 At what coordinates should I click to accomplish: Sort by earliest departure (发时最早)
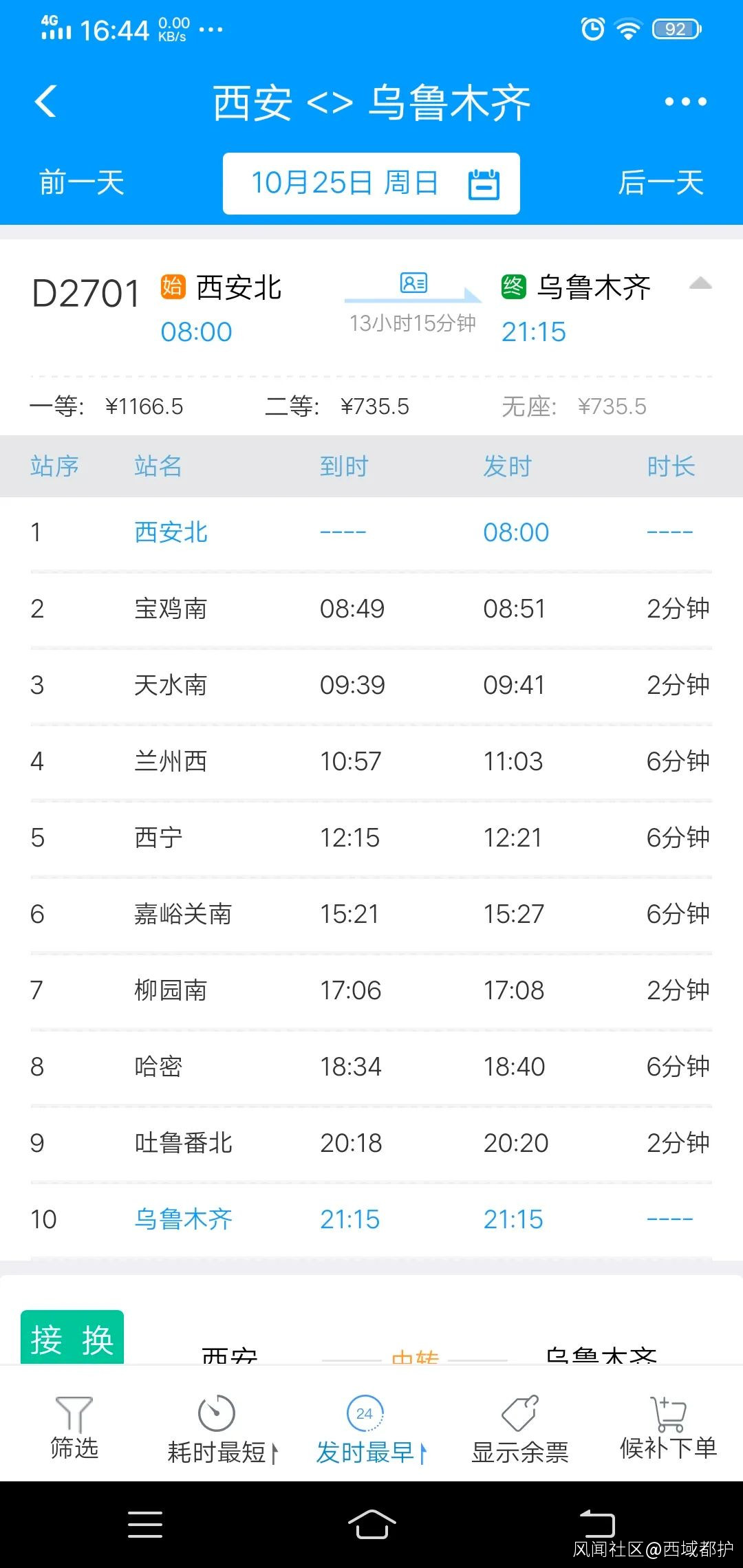coord(370,1430)
